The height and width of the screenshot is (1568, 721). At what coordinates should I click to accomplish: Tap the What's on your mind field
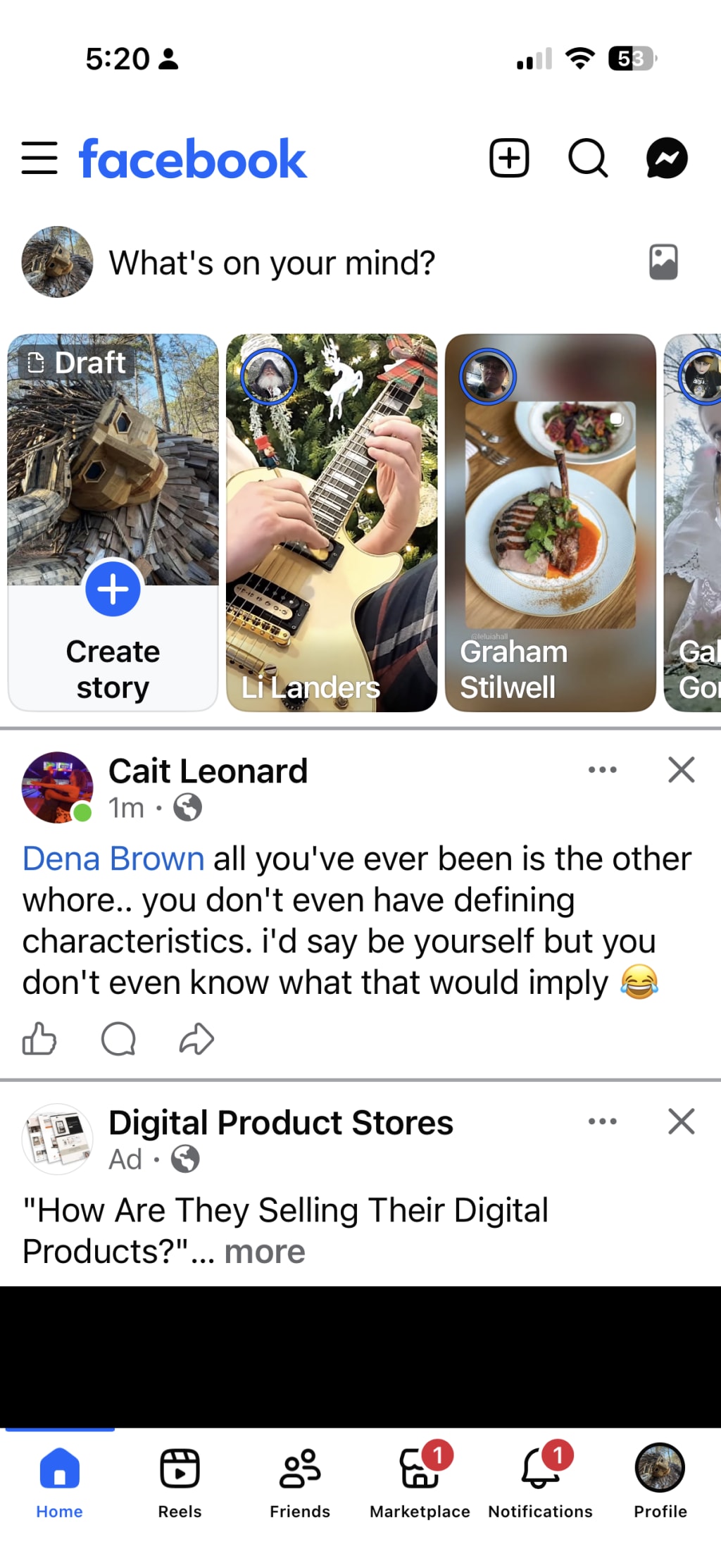[x=272, y=263]
